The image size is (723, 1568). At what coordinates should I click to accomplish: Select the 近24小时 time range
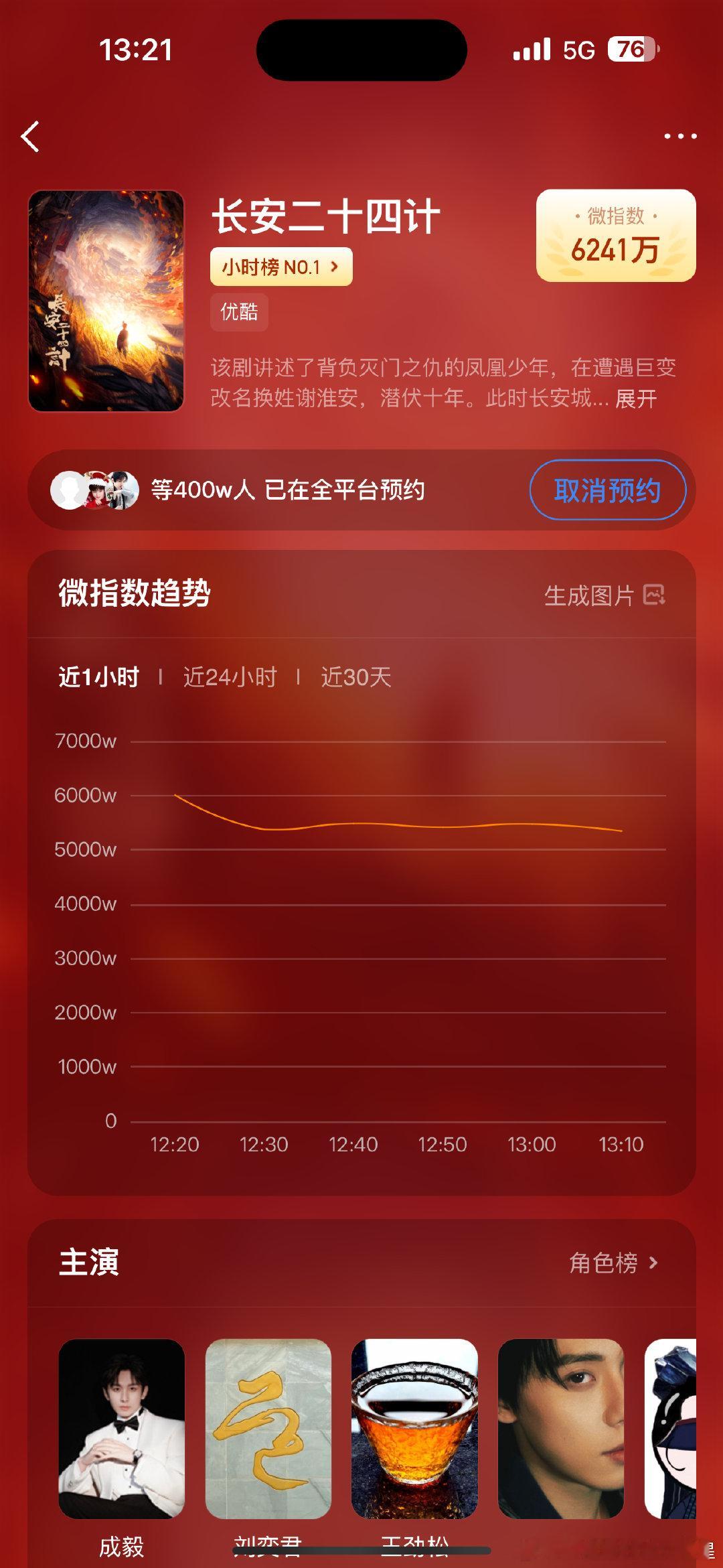pyautogui.click(x=230, y=678)
